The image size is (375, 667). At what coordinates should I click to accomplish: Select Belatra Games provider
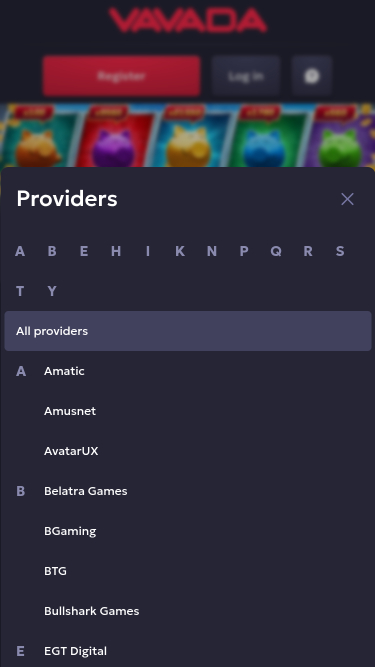[85, 491]
